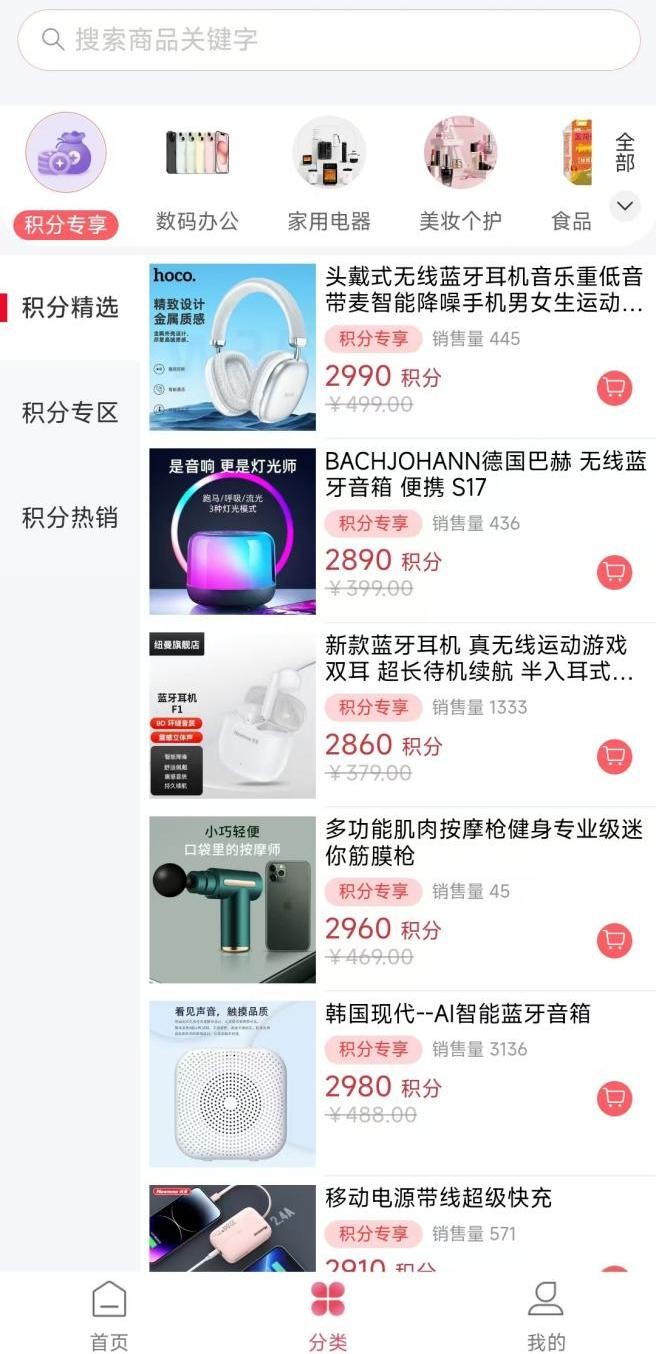Open the 我的 tab
This screenshot has width=656, height=1354.
546,1316
